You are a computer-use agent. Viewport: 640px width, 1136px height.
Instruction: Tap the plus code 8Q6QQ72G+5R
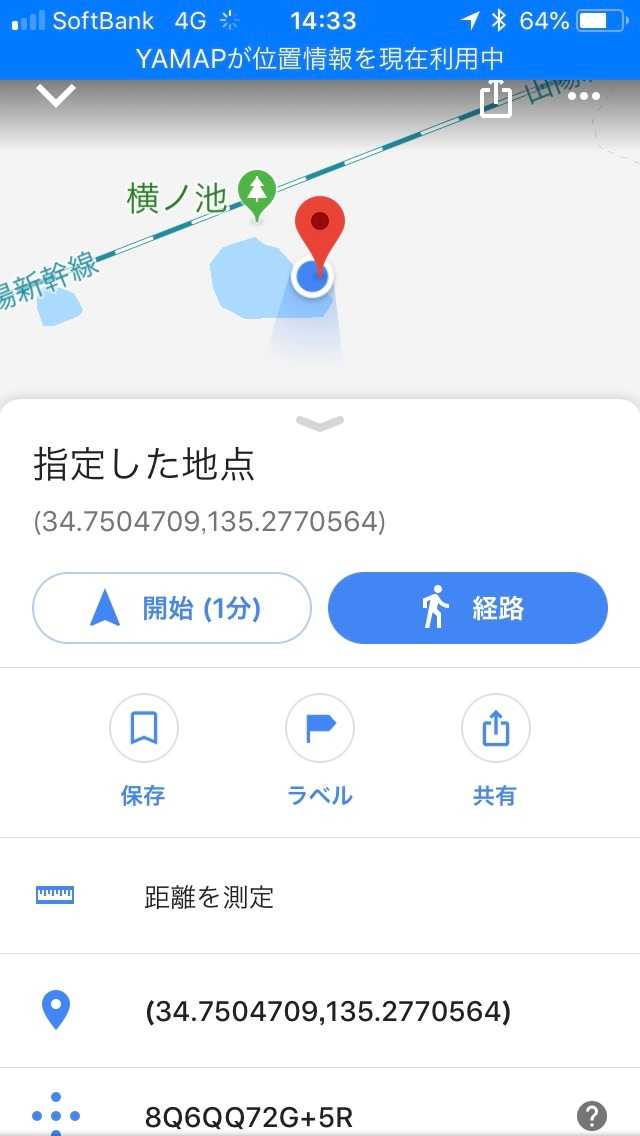pyautogui.click(x=248, y=1116)
